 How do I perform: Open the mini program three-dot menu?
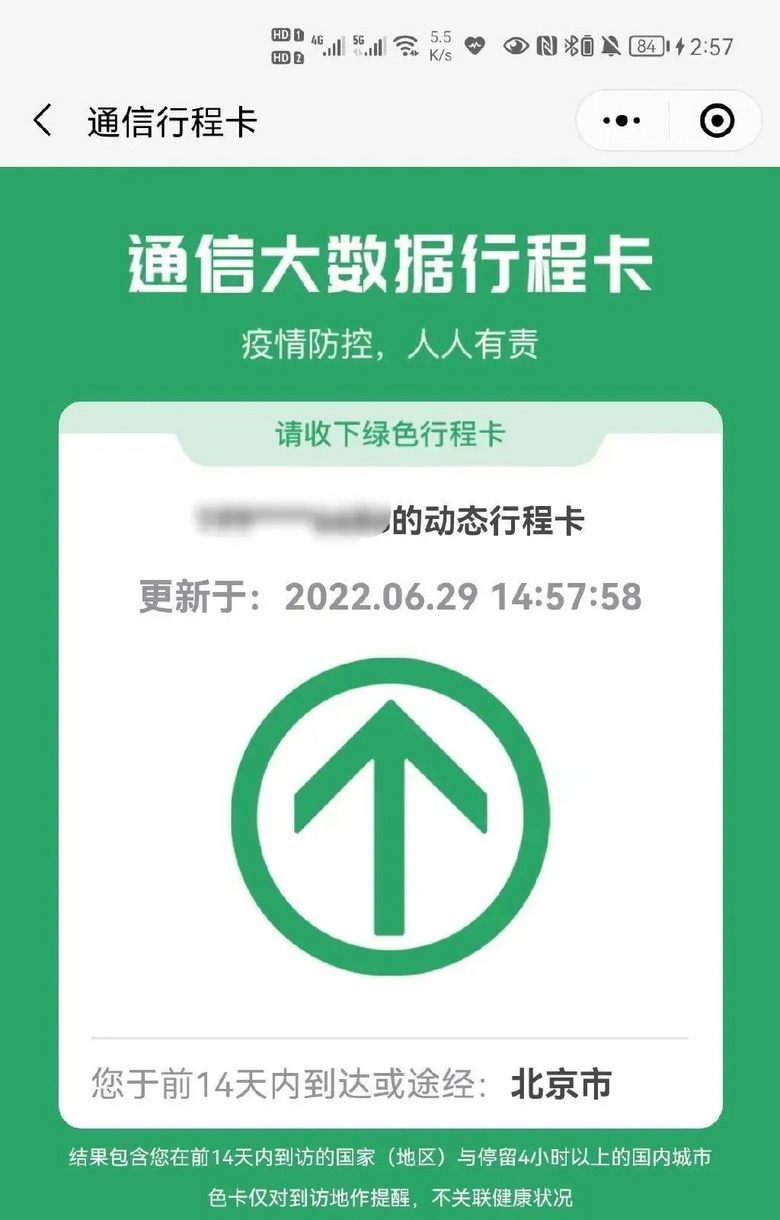[x=622, y=121]
